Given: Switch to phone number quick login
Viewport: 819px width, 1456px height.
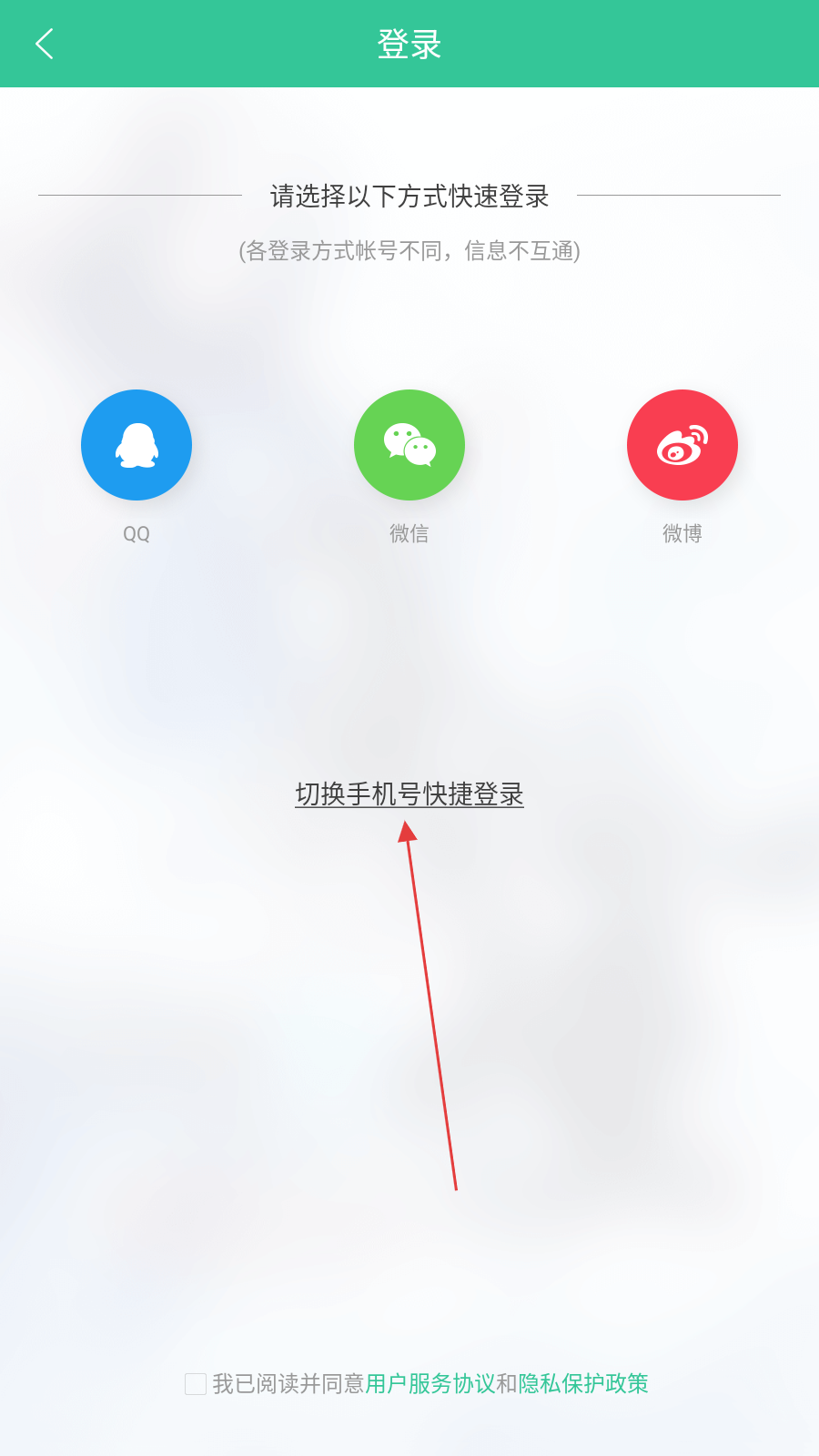Looking at the screenshot, I should 409,794.
